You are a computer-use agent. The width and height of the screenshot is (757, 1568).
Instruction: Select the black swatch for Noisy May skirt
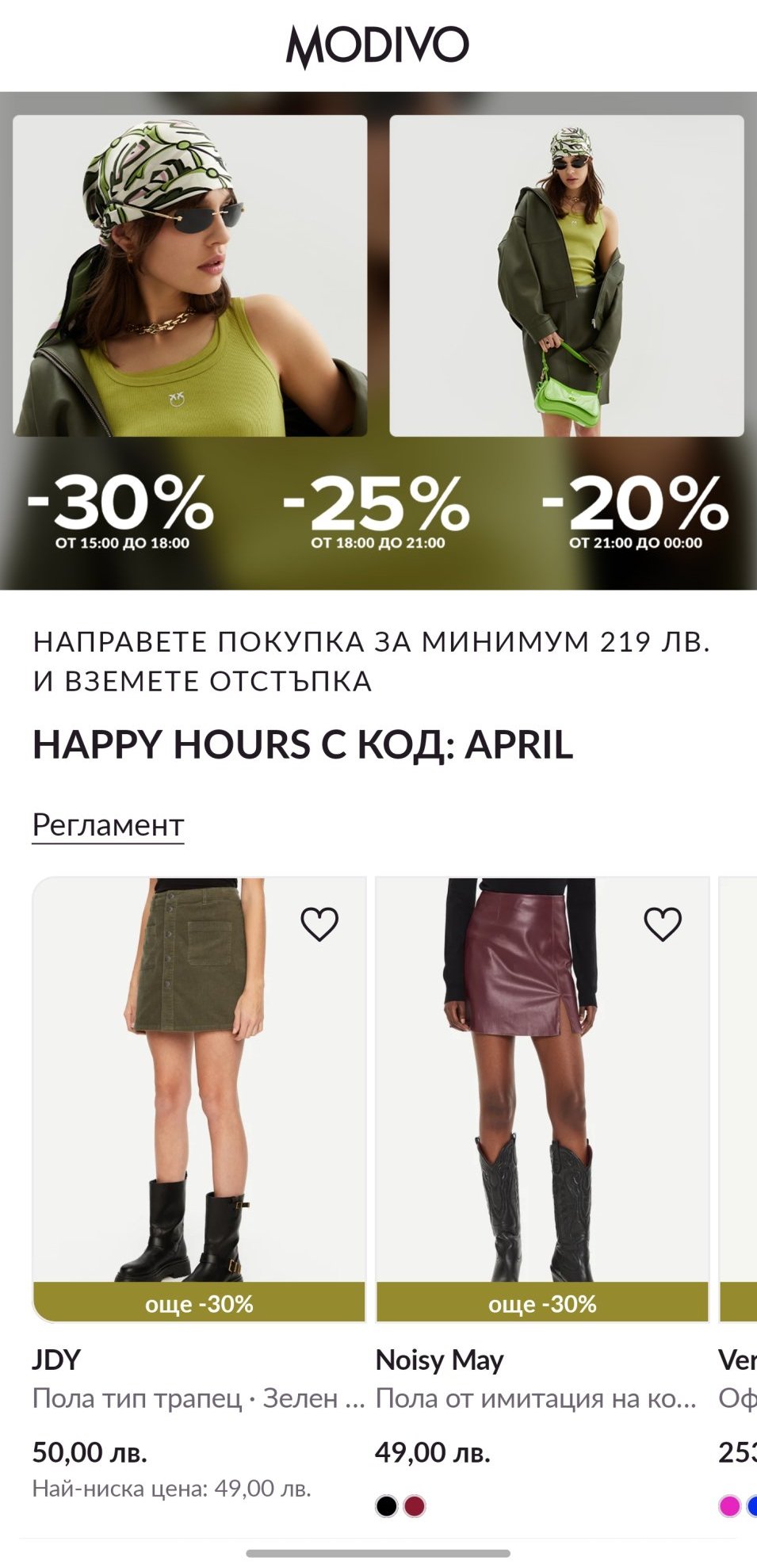pos(386,1505)
